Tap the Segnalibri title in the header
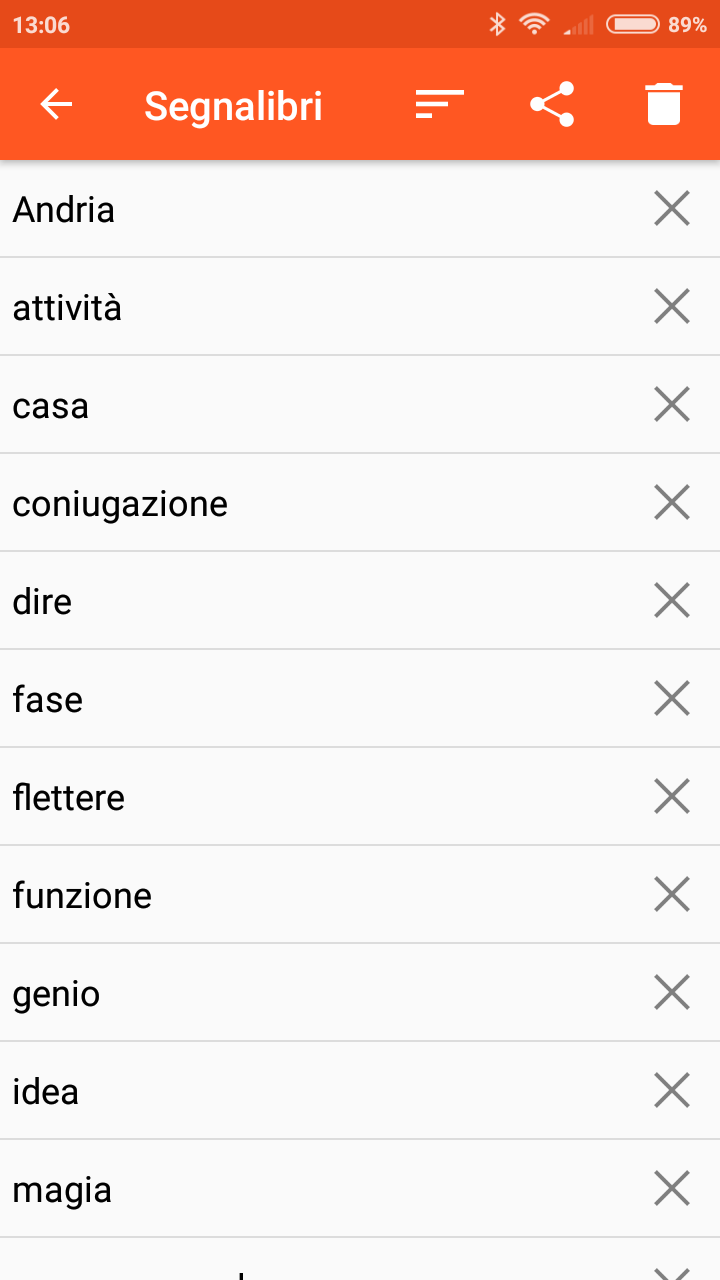This screenshot has height=1280, width=720. [233, 104]
